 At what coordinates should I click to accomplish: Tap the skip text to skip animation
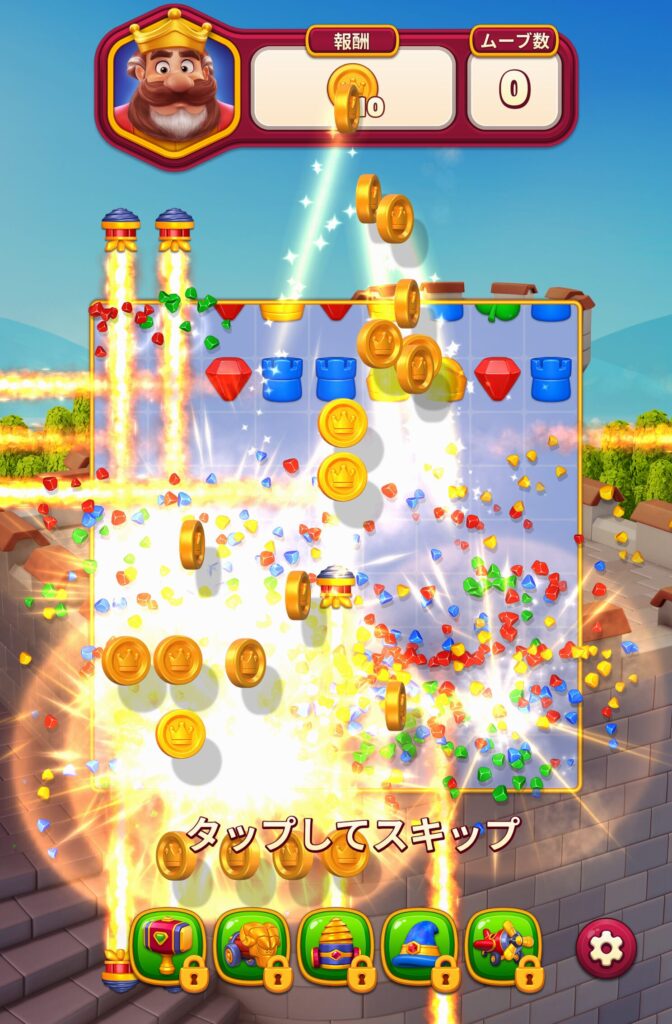click(x=354, y=833)
